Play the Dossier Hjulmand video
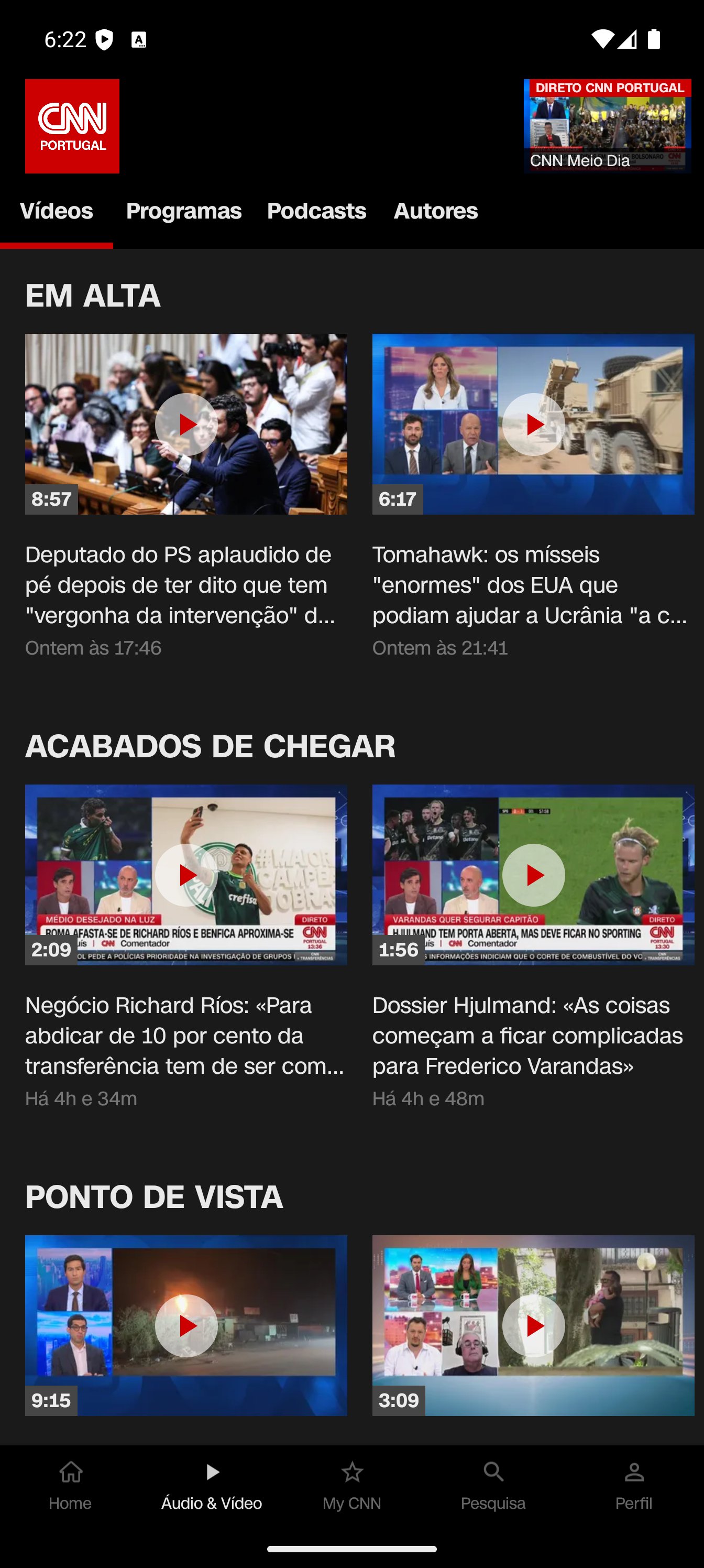The image size is (704, 1568). (533, 875)
